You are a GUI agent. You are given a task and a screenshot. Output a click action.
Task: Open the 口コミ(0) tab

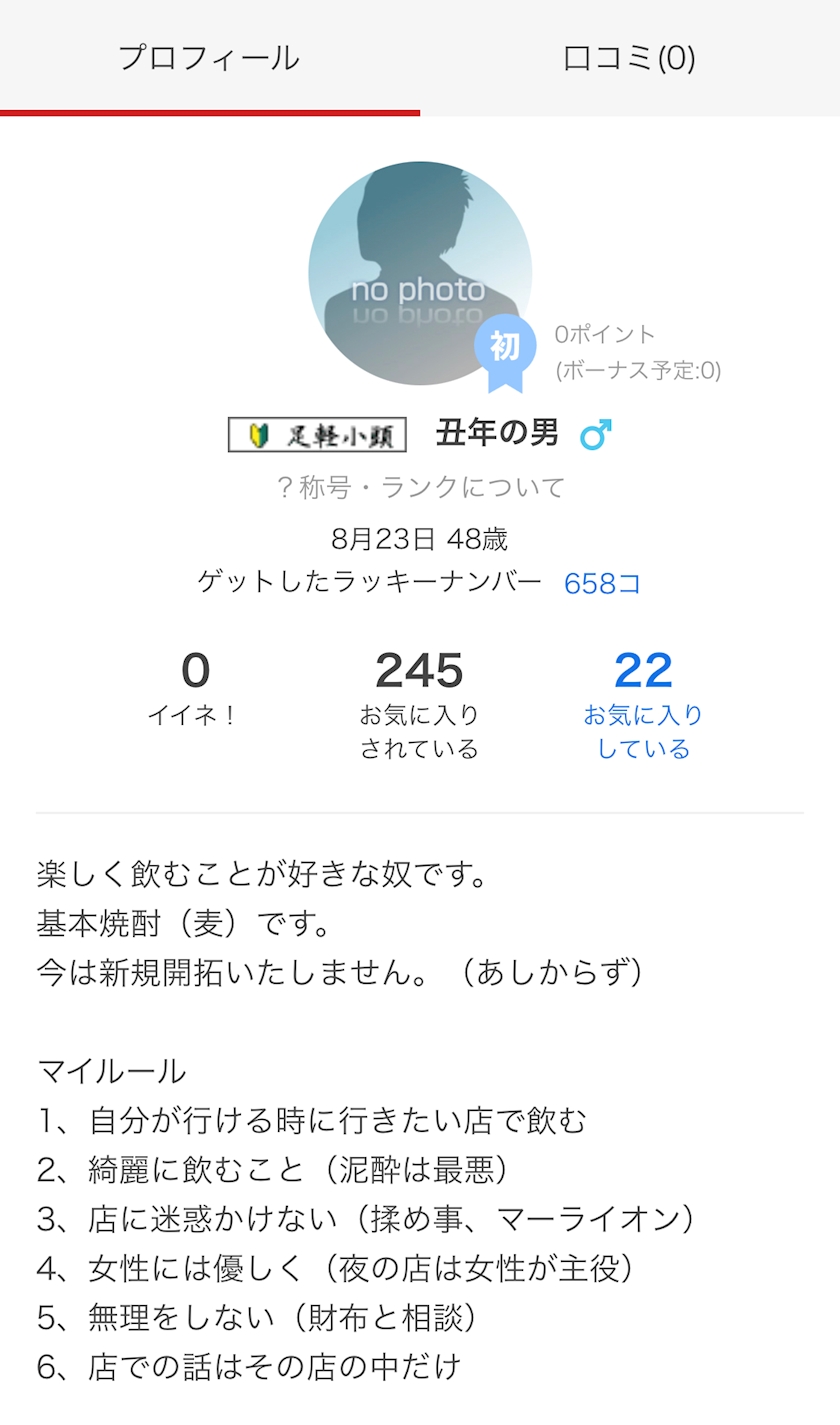click(x=629, y=58)
